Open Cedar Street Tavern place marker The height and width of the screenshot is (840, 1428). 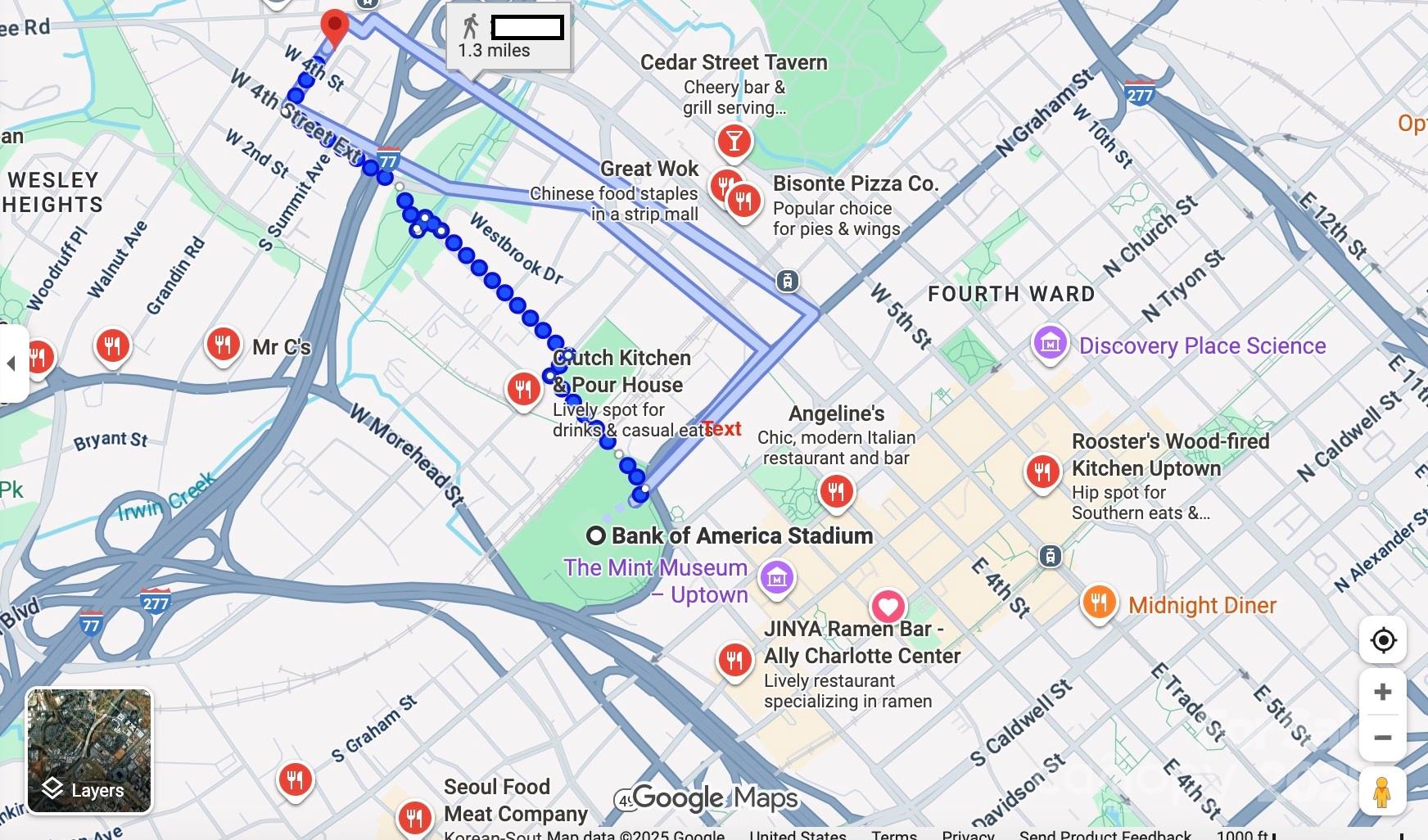click(x=733, y=141)
